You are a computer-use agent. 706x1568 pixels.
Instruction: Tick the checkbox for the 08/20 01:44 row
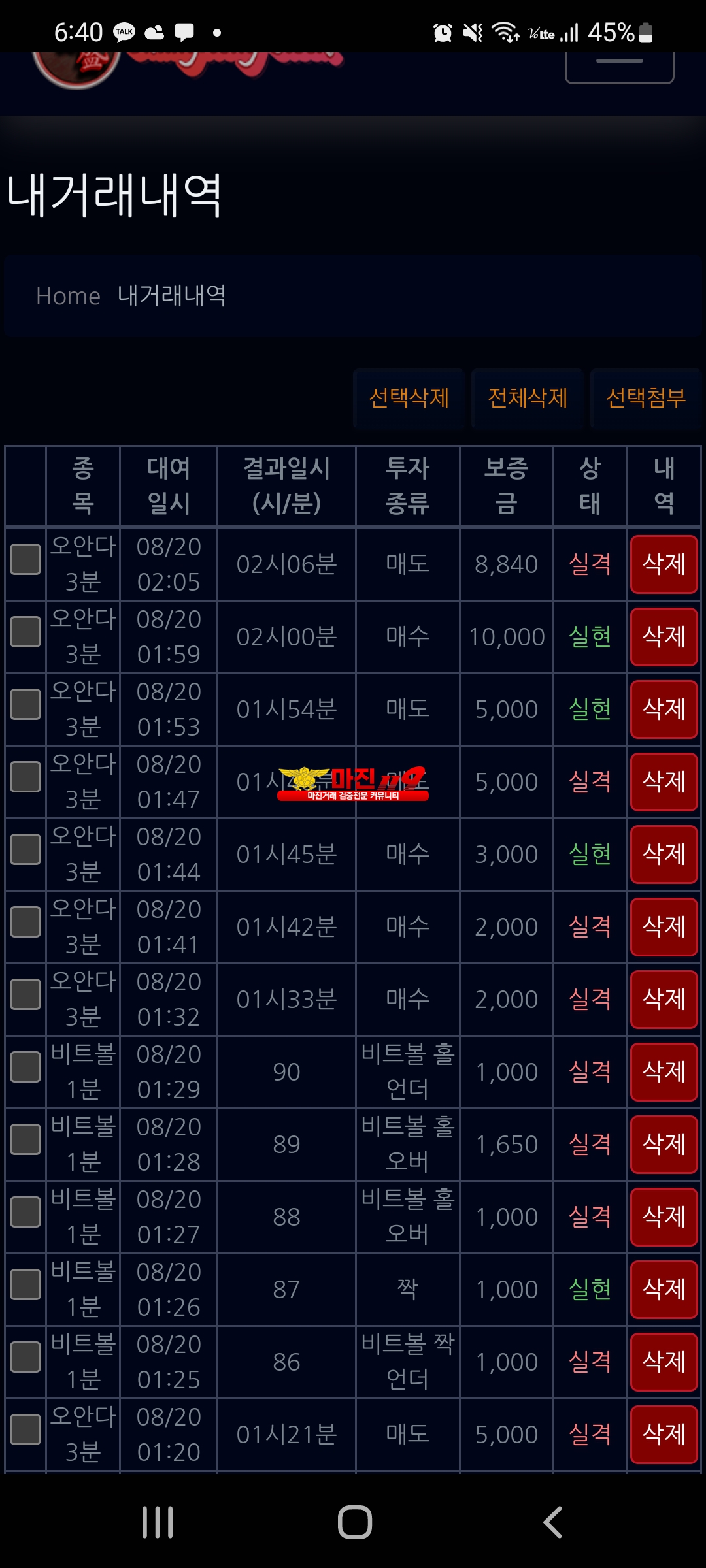(25, 850)
